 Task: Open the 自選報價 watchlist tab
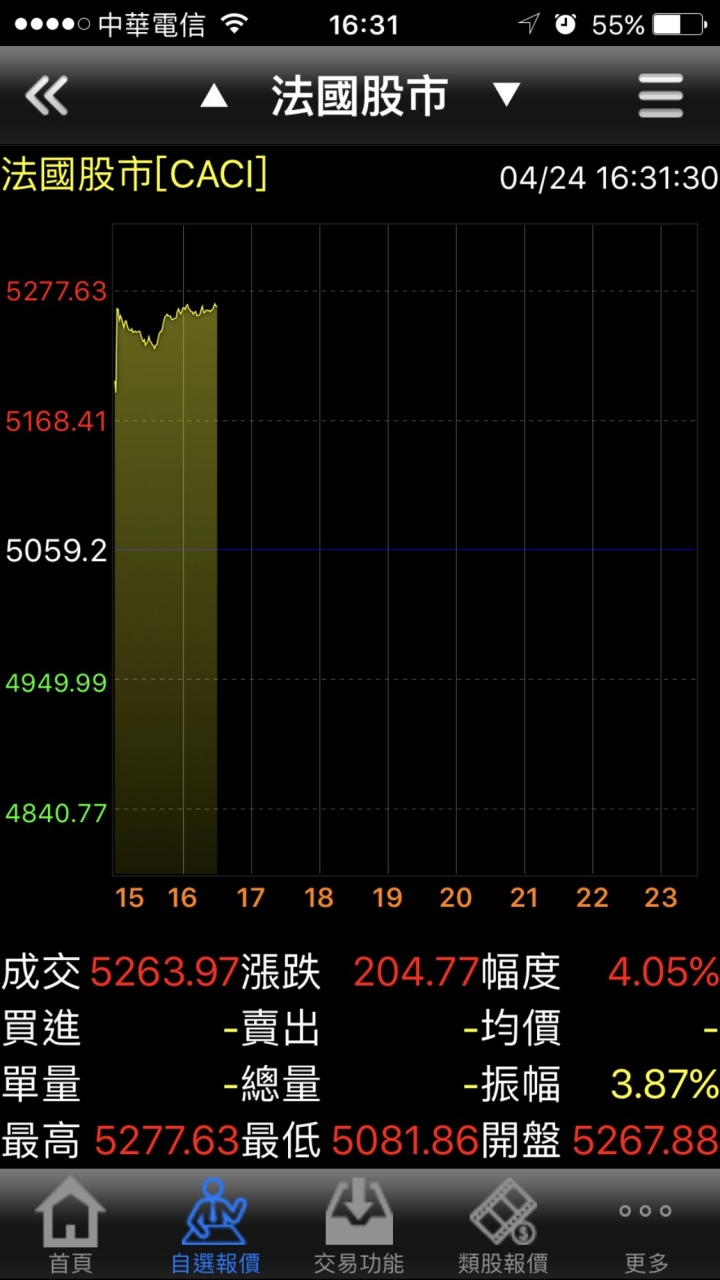(215, 1225)
